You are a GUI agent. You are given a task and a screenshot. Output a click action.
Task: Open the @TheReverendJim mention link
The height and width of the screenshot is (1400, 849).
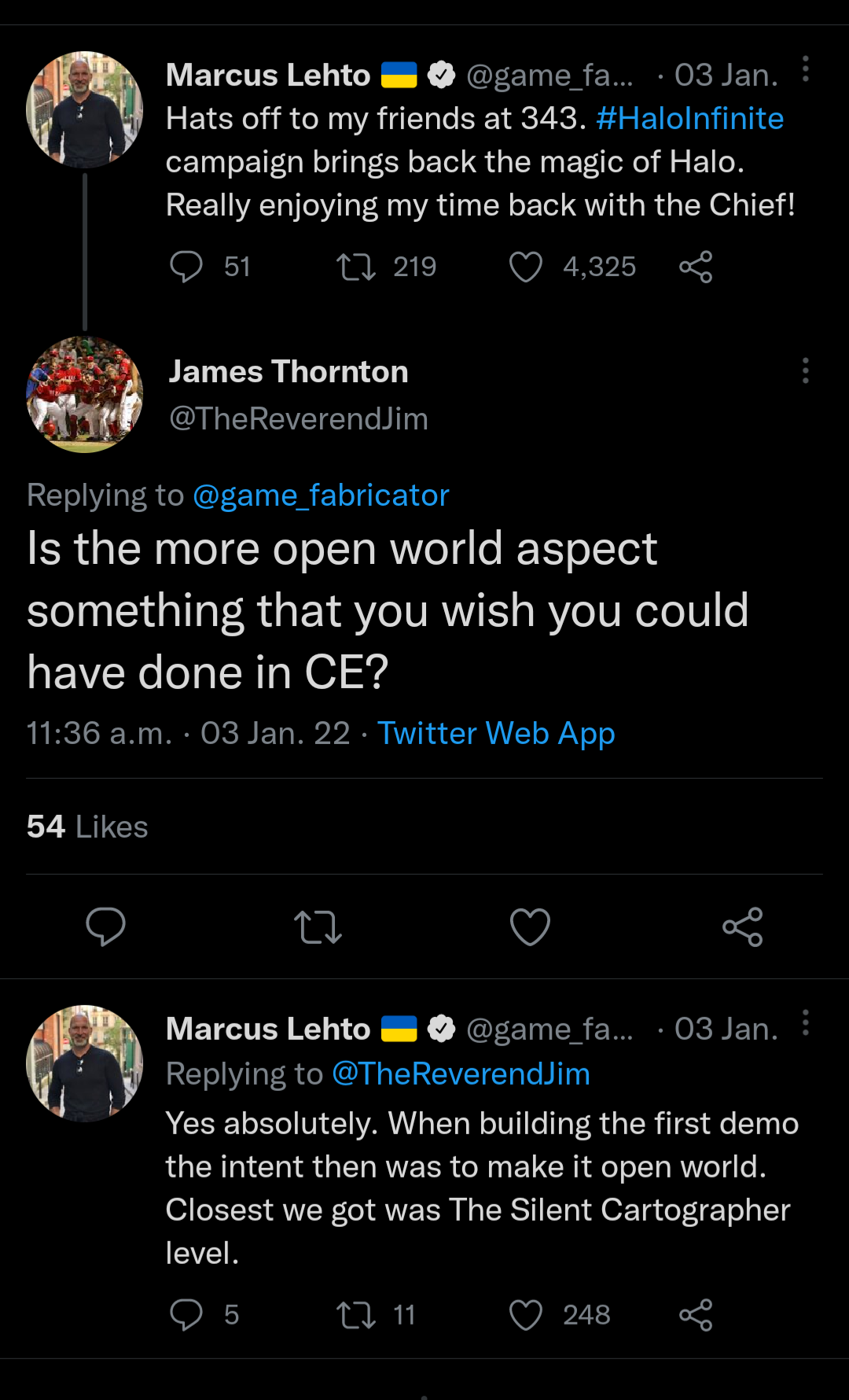coord(461,1074)
